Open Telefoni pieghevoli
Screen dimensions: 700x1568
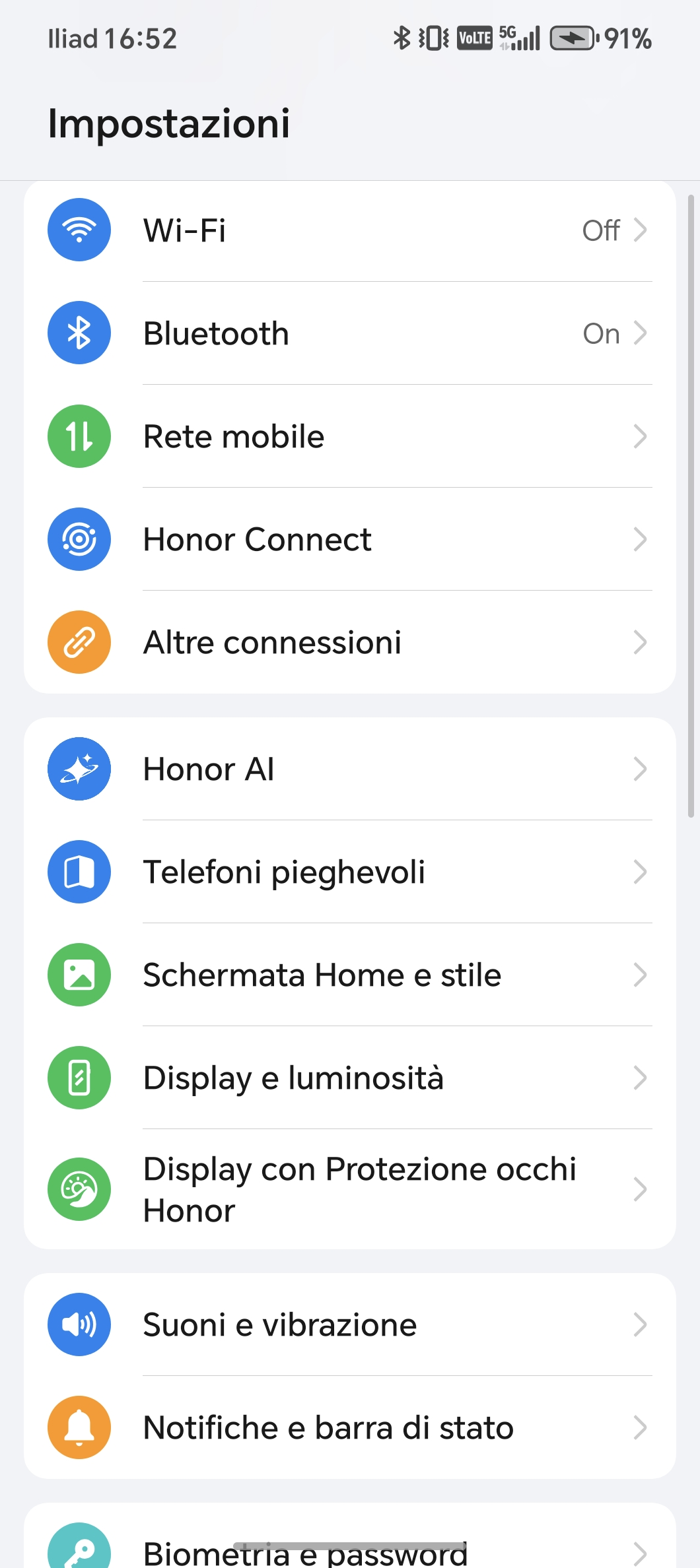(x=350, y=872)
